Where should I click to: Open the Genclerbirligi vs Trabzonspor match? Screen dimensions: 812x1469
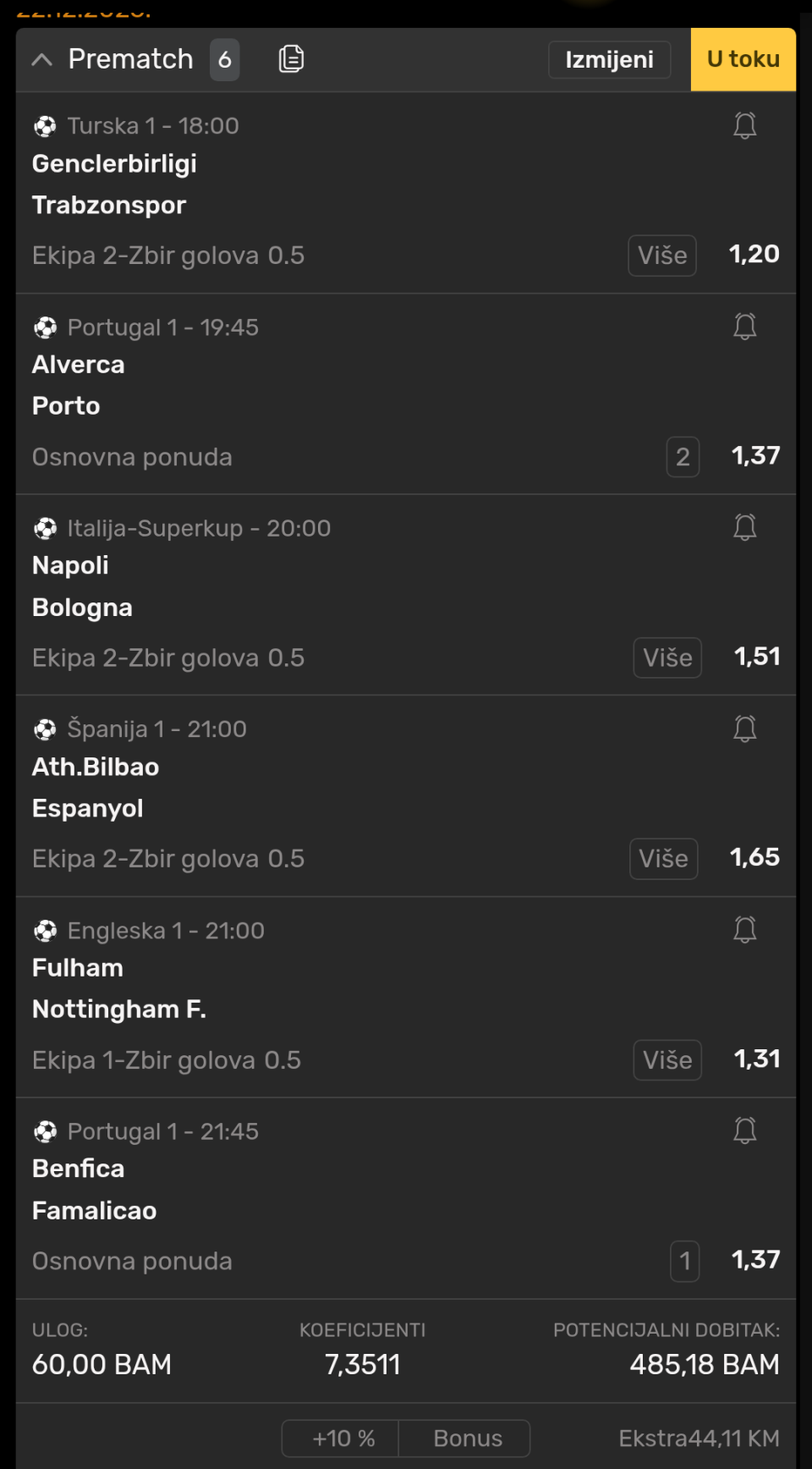tap(114, 184)
